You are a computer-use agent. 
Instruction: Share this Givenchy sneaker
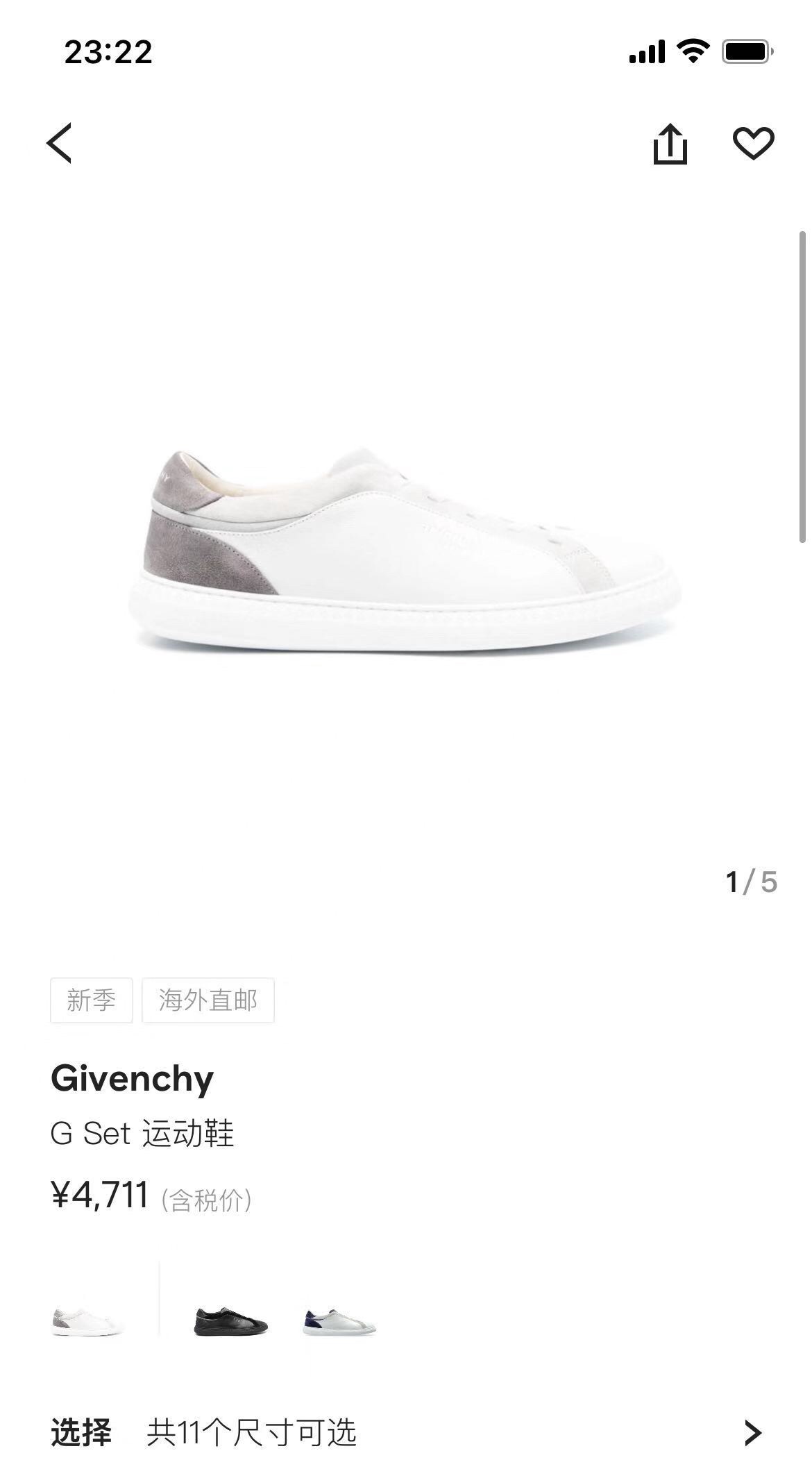pos(670,144)
